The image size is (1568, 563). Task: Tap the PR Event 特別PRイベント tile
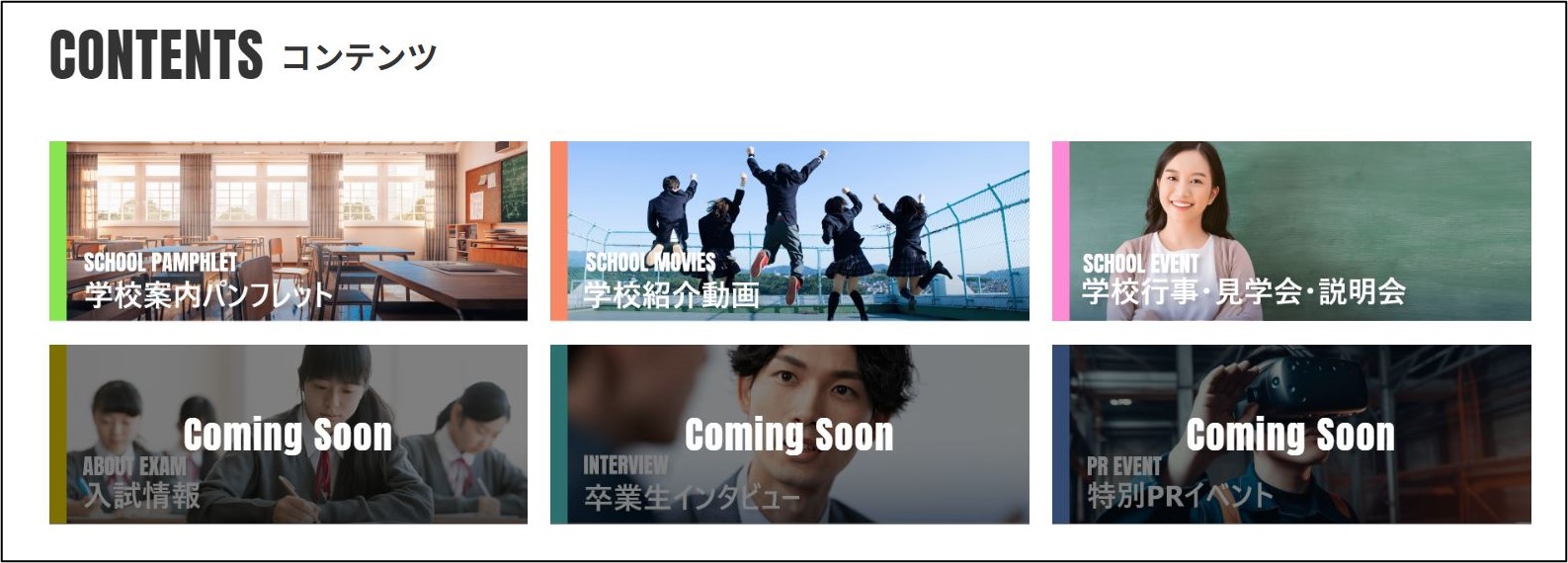[x=1291, y=435]
